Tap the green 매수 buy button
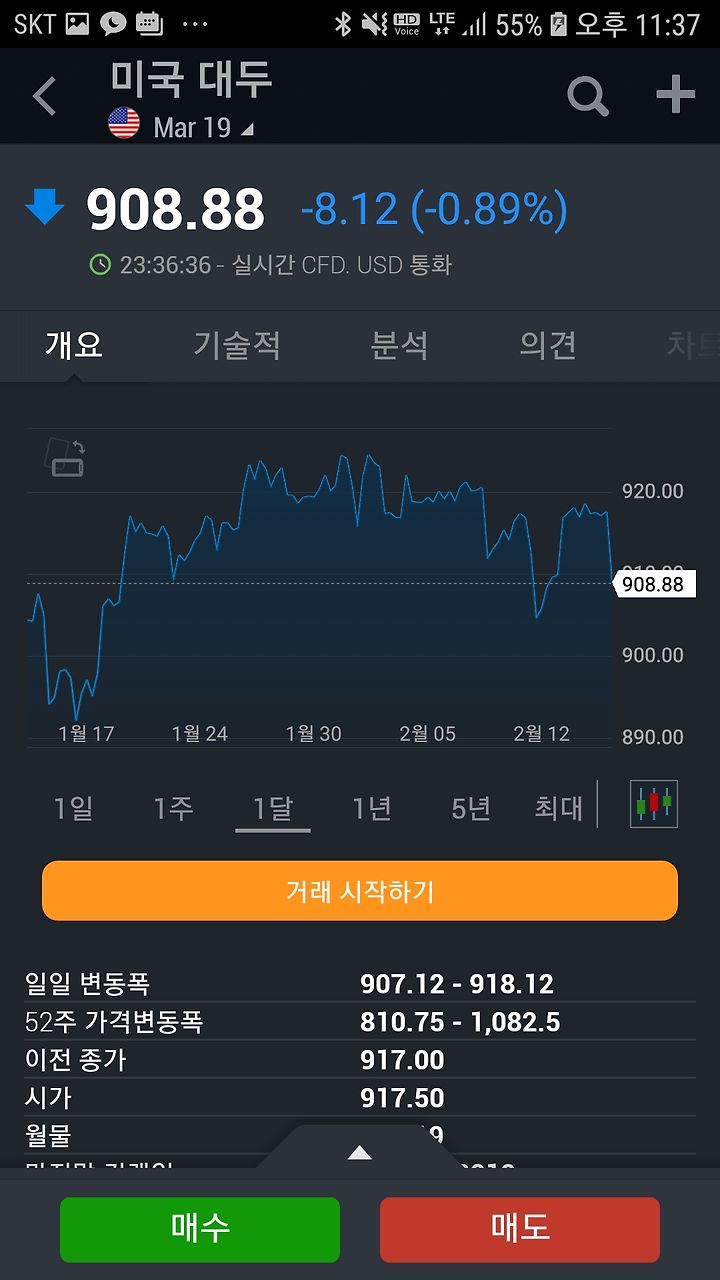This screenshot has width=720, height=1280. [200, 1229]
